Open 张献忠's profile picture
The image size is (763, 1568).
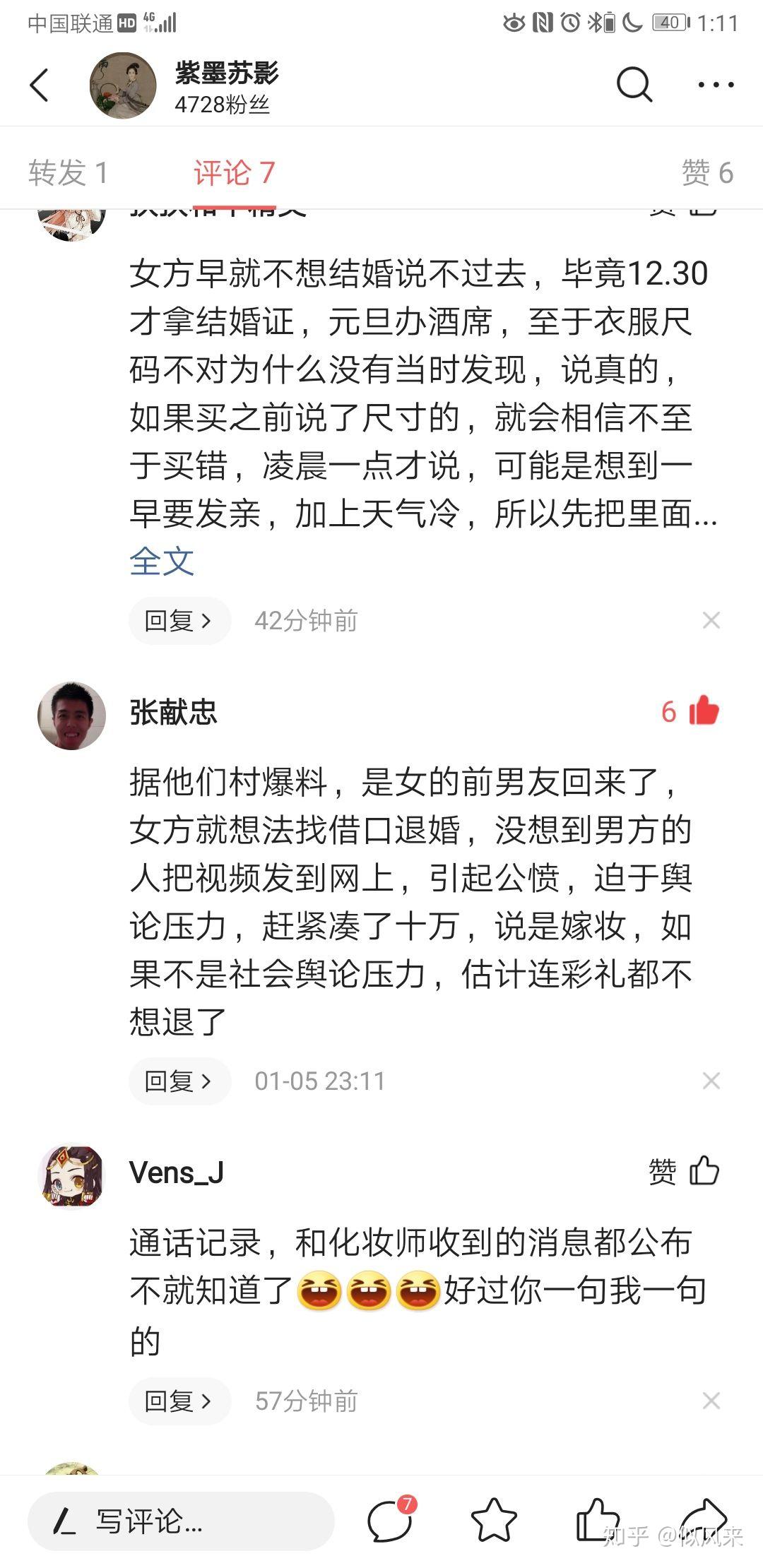point(71,715)
